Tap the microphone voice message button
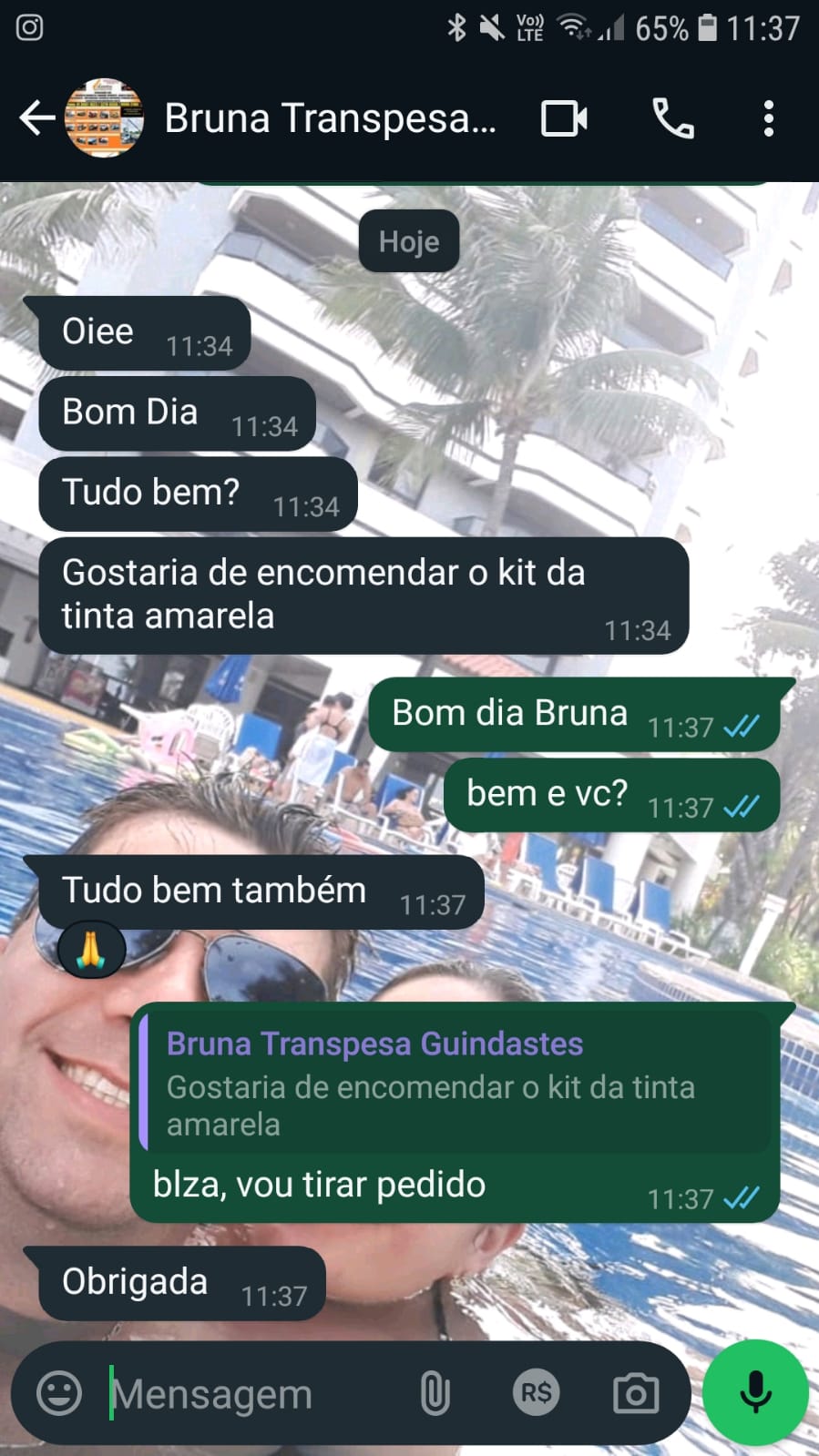The height and width of the screenshot is (1456, 819). tap(755, 1393)
